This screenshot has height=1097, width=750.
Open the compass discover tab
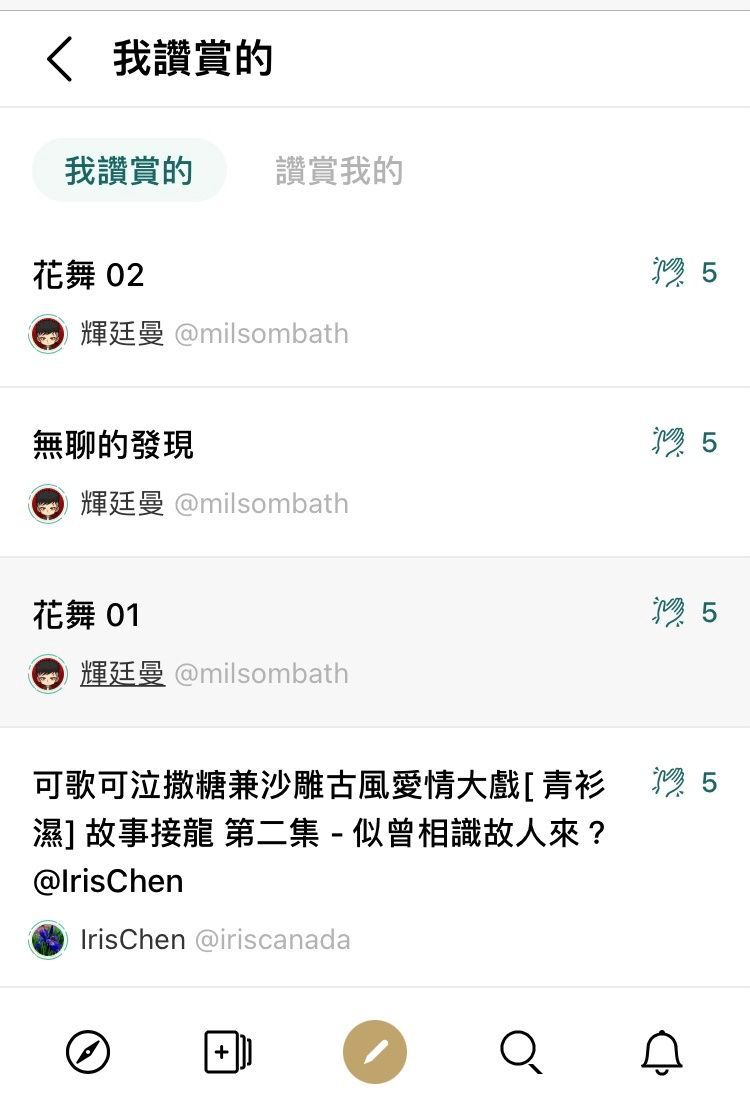click(88, 1052)
